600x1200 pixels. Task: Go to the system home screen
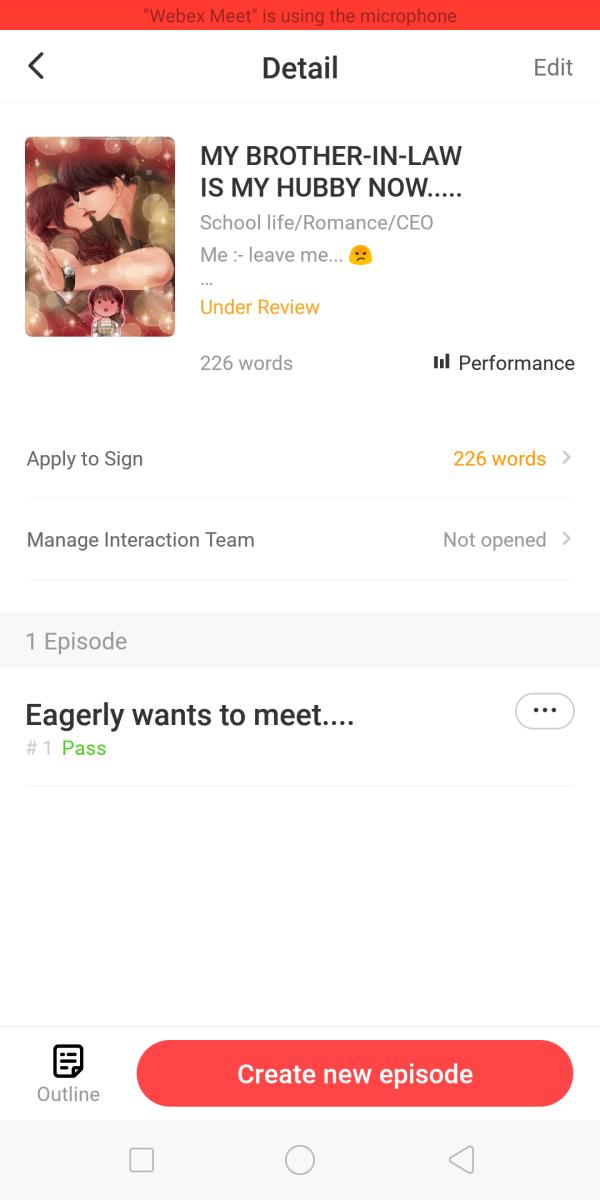point(300,1160)
